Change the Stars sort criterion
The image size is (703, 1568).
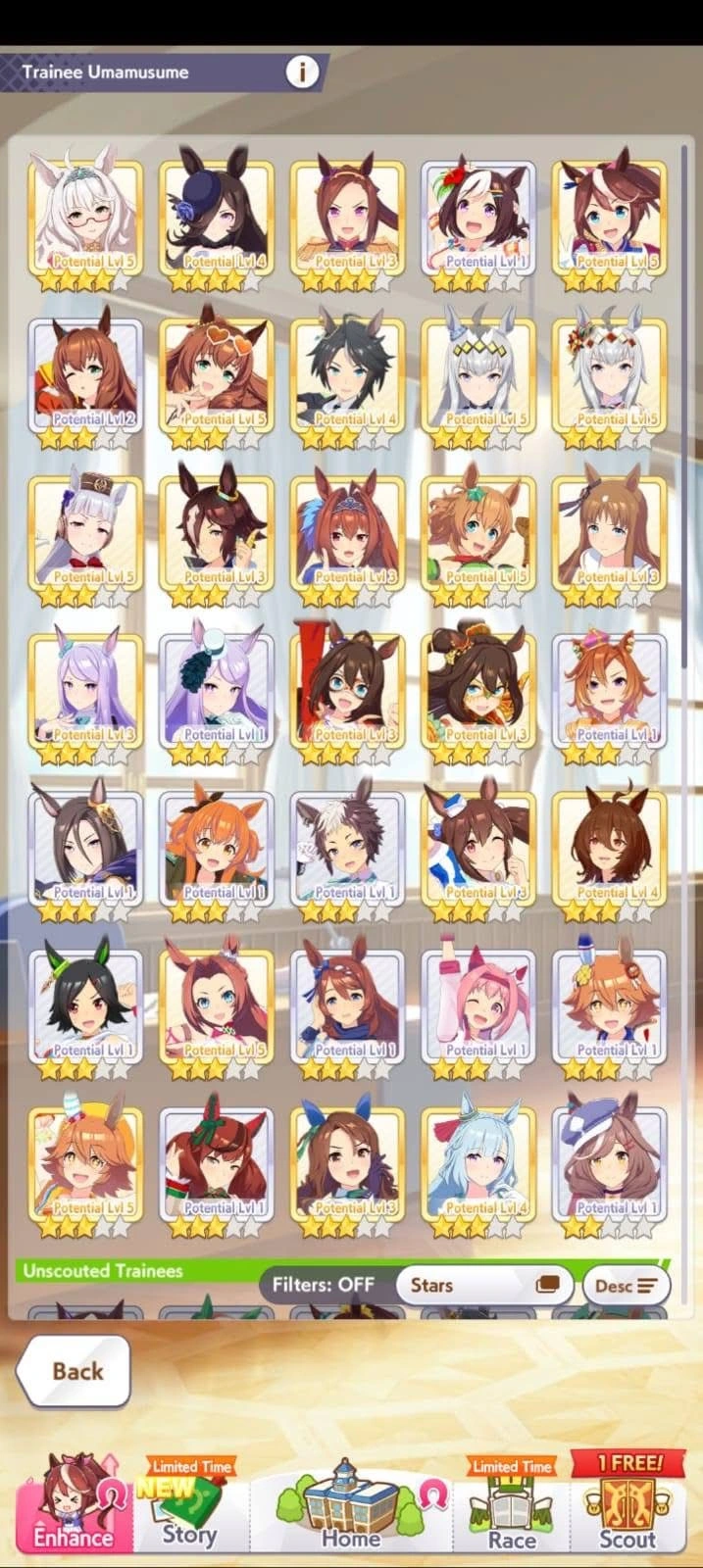click(x=484, y=1285)
